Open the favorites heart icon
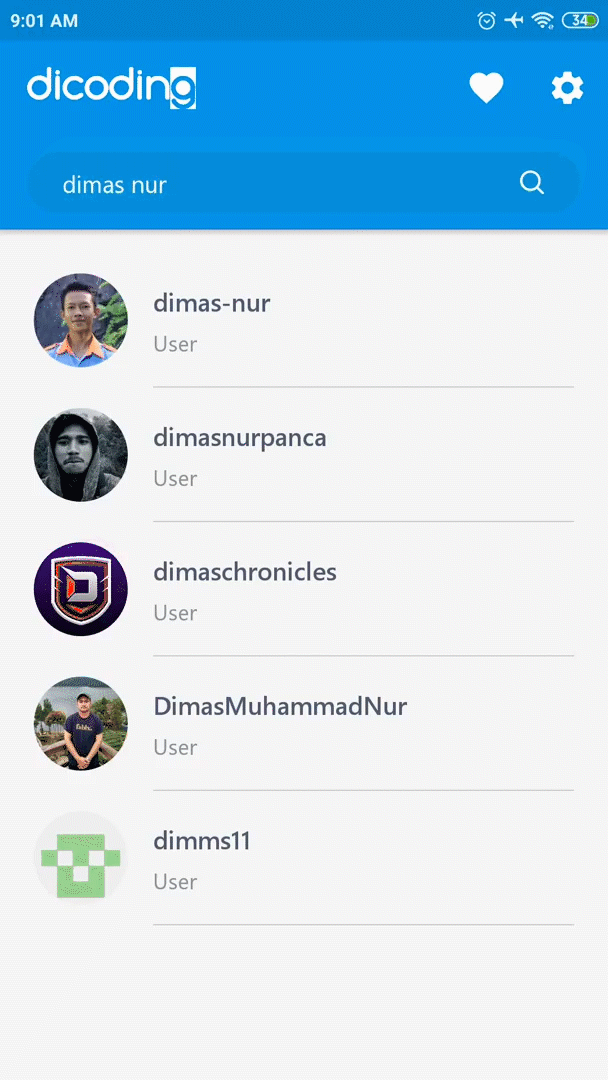 click(x=486, y=88)
